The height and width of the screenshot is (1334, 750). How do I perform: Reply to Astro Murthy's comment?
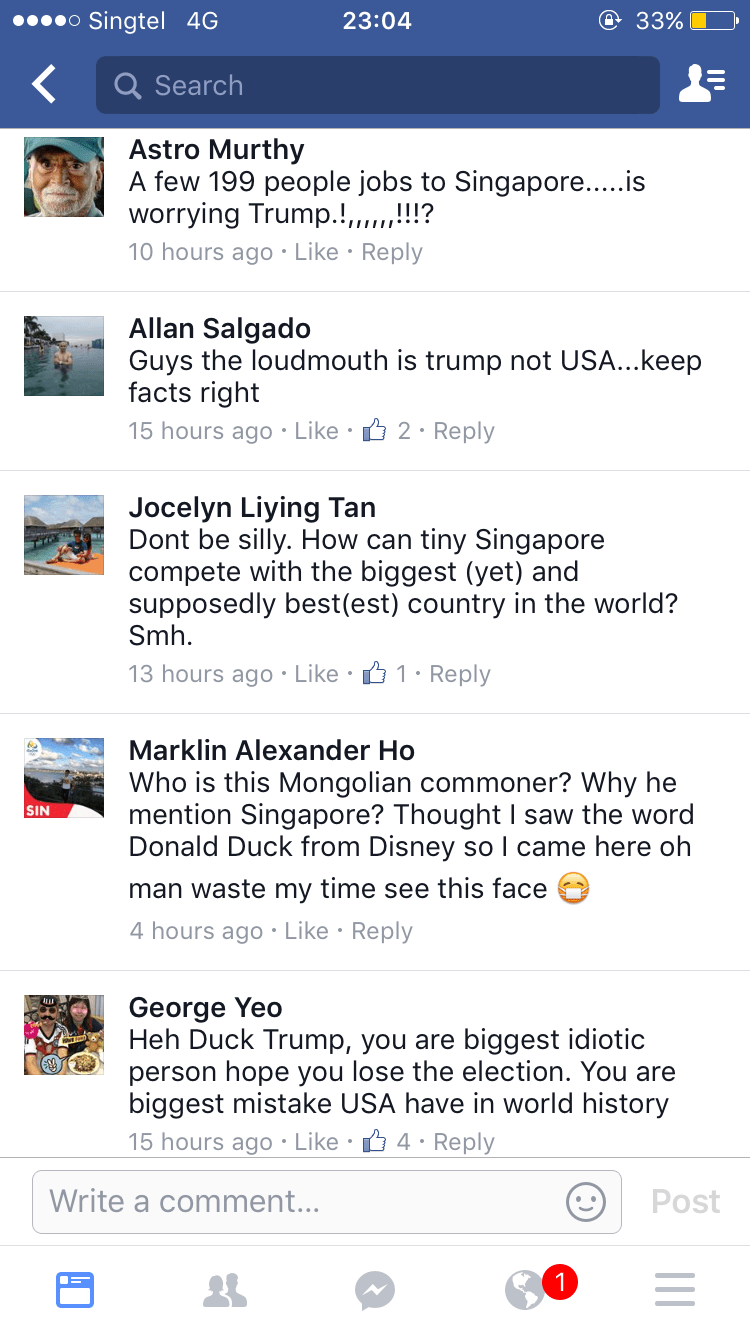point(392,252)
